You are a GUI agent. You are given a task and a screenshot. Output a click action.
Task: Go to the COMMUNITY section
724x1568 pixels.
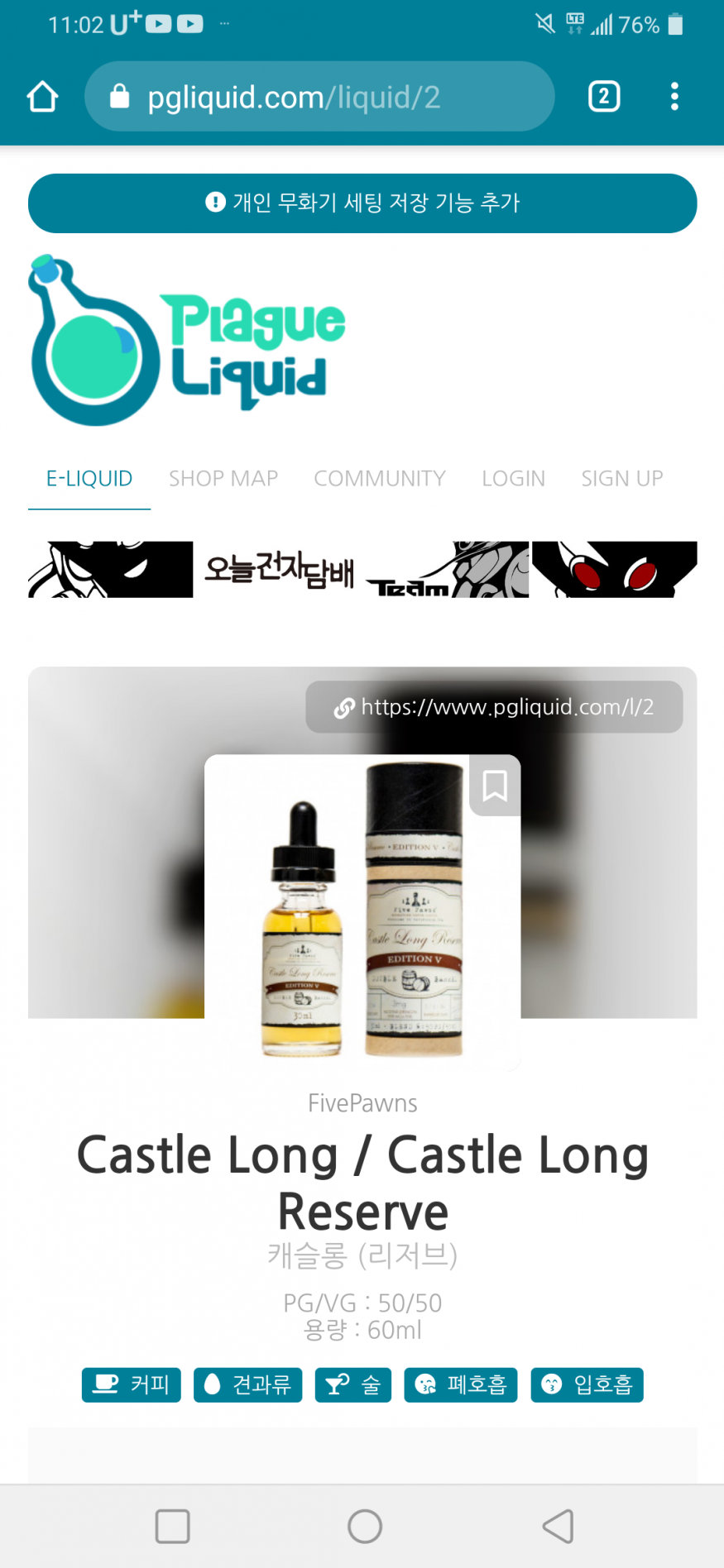click(380, 479)
